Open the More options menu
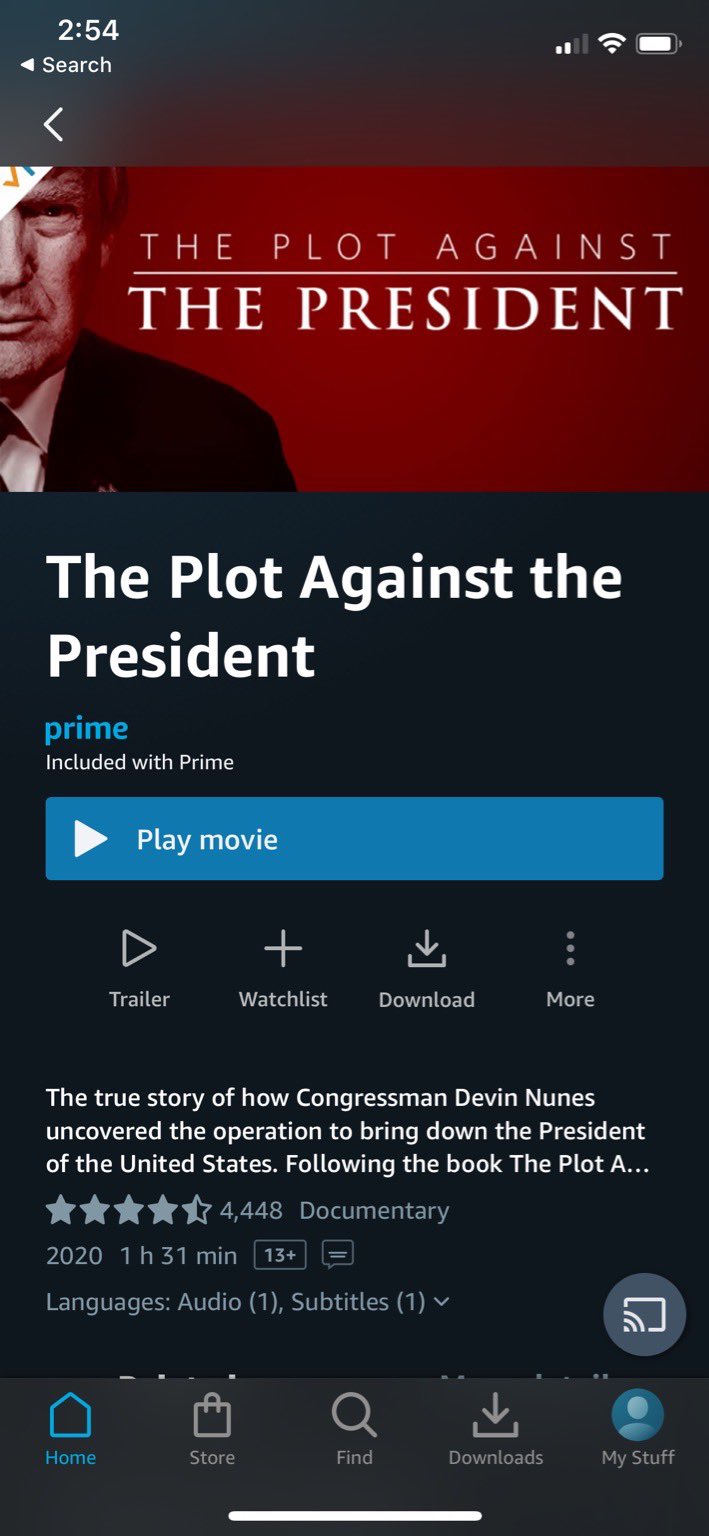The height and width of the screenshot is (1536, 709). click(570, 969)
